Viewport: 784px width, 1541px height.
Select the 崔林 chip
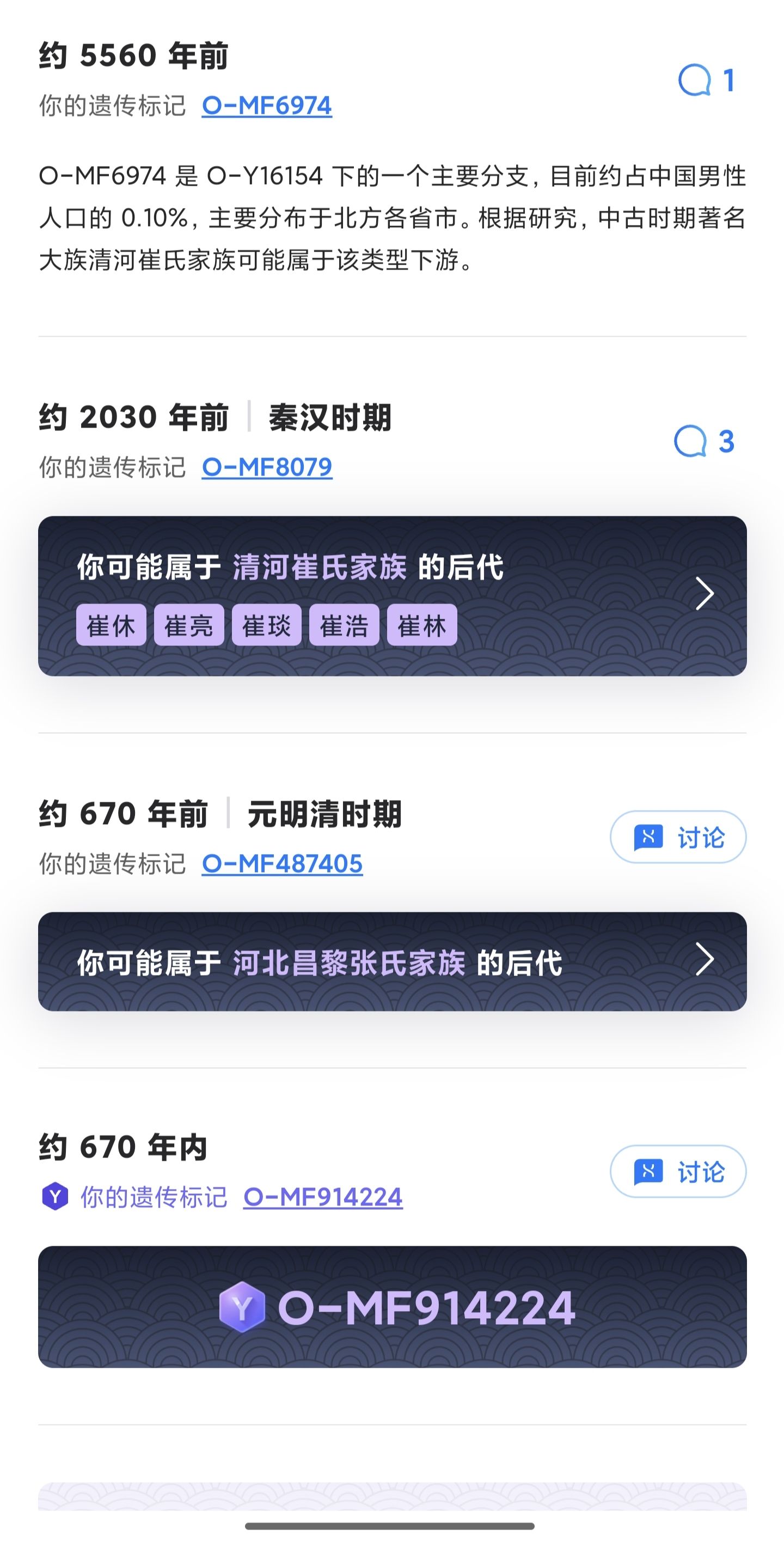(x=421, y=625)
